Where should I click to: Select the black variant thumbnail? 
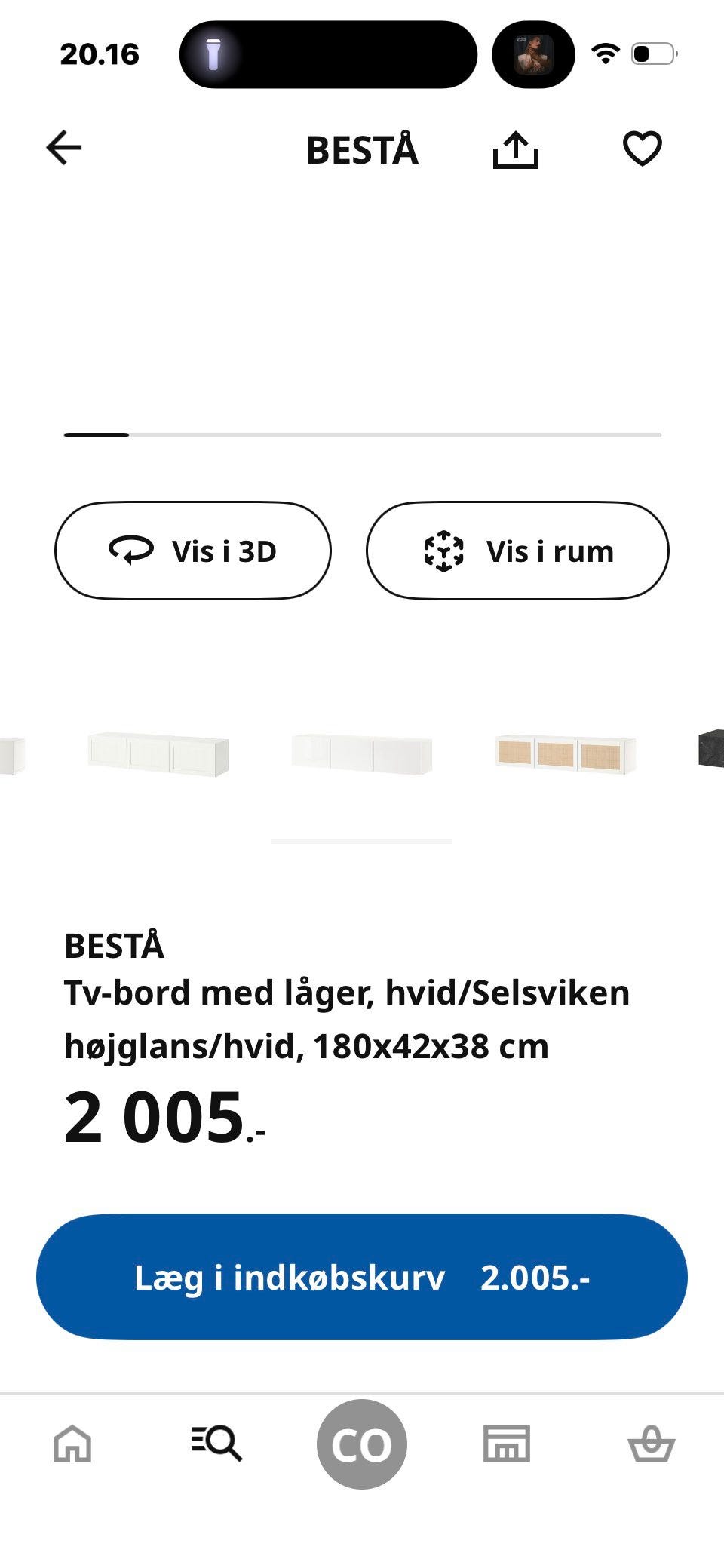point(710,748)
